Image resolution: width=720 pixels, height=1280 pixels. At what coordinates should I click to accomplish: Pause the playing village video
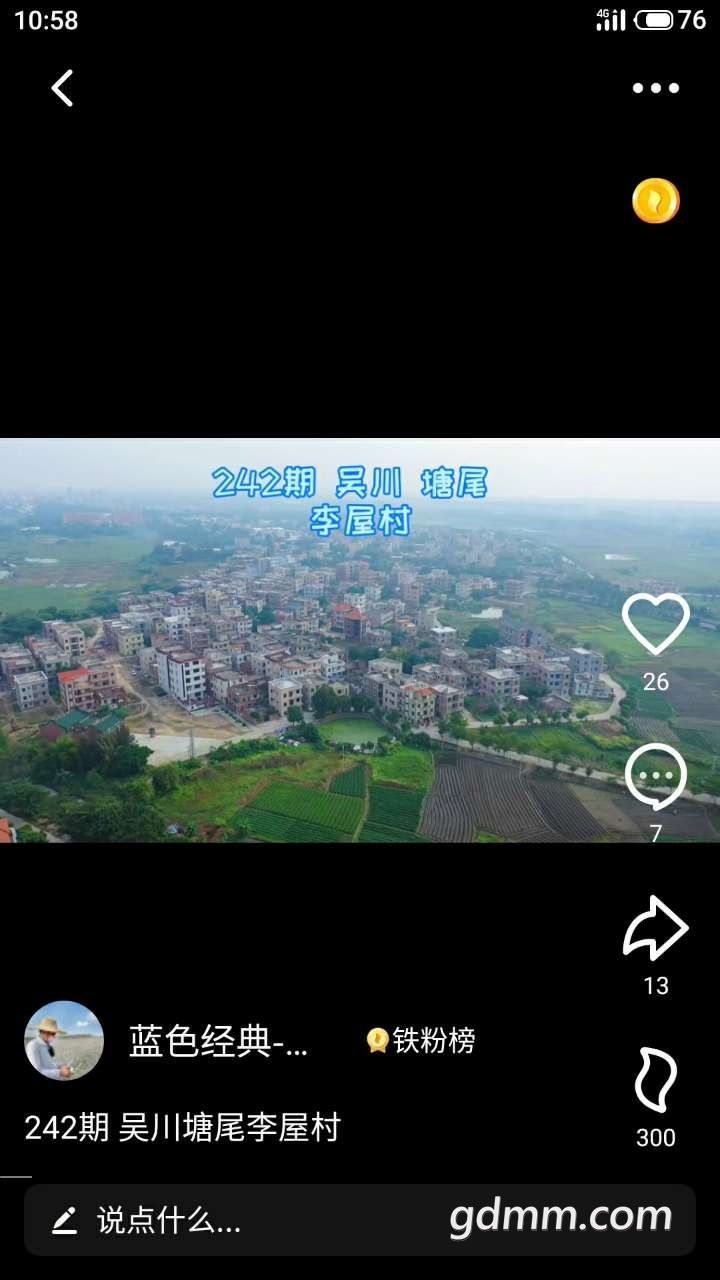310,640
